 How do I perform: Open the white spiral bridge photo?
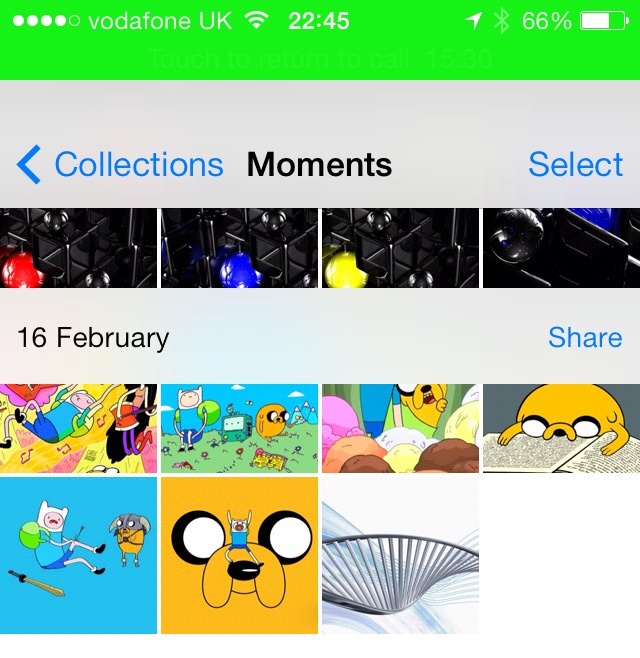pos(400,555)
